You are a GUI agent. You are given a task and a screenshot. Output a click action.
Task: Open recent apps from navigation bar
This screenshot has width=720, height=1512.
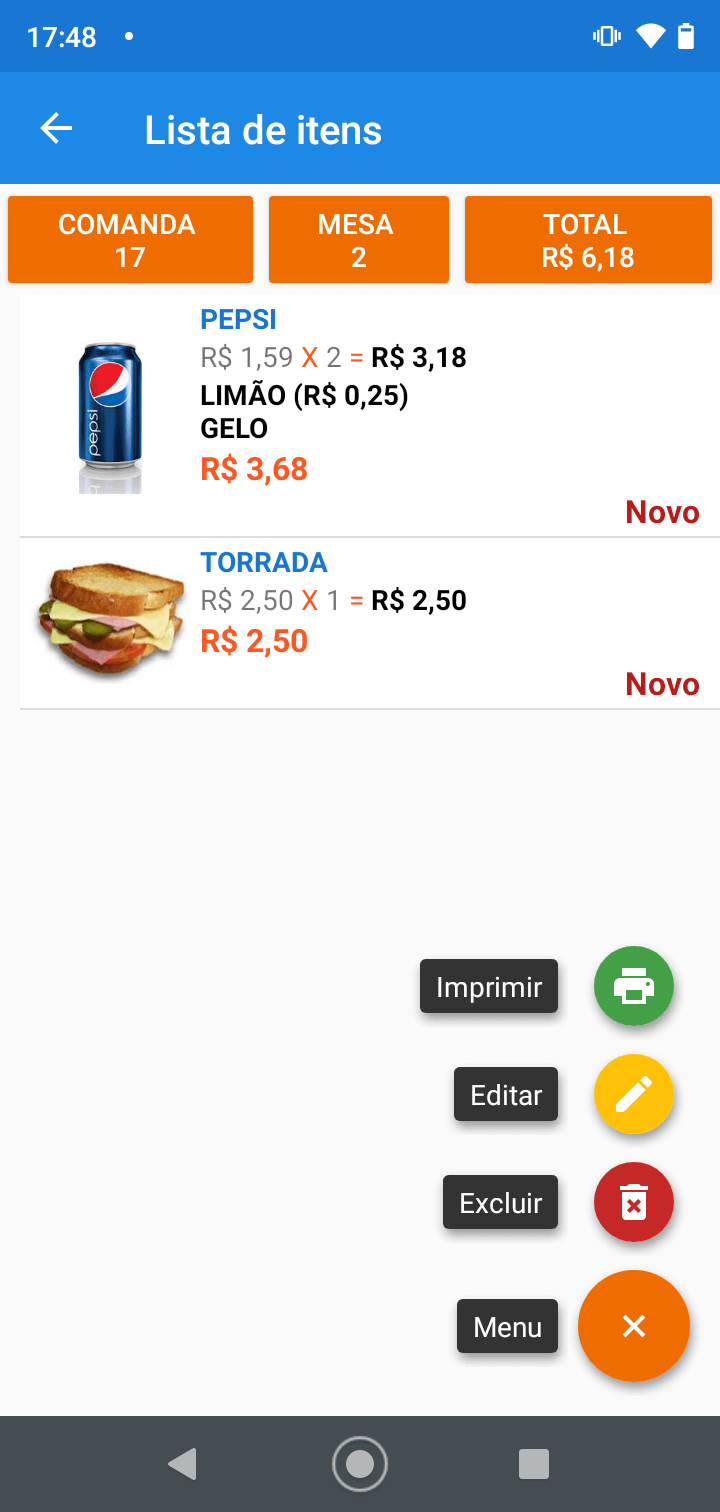point(534,1464)
